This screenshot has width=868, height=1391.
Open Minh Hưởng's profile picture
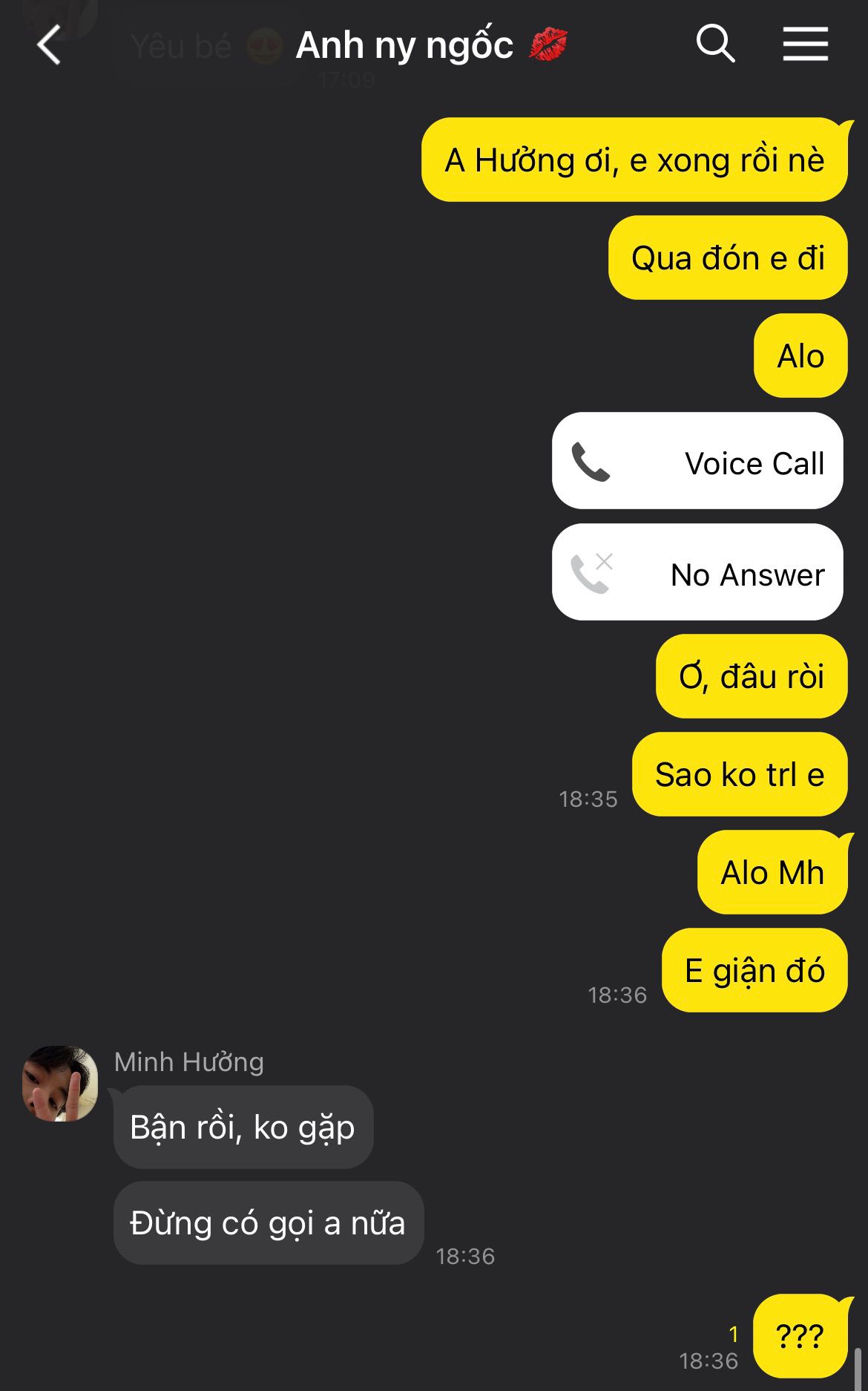pos(60,1083)
